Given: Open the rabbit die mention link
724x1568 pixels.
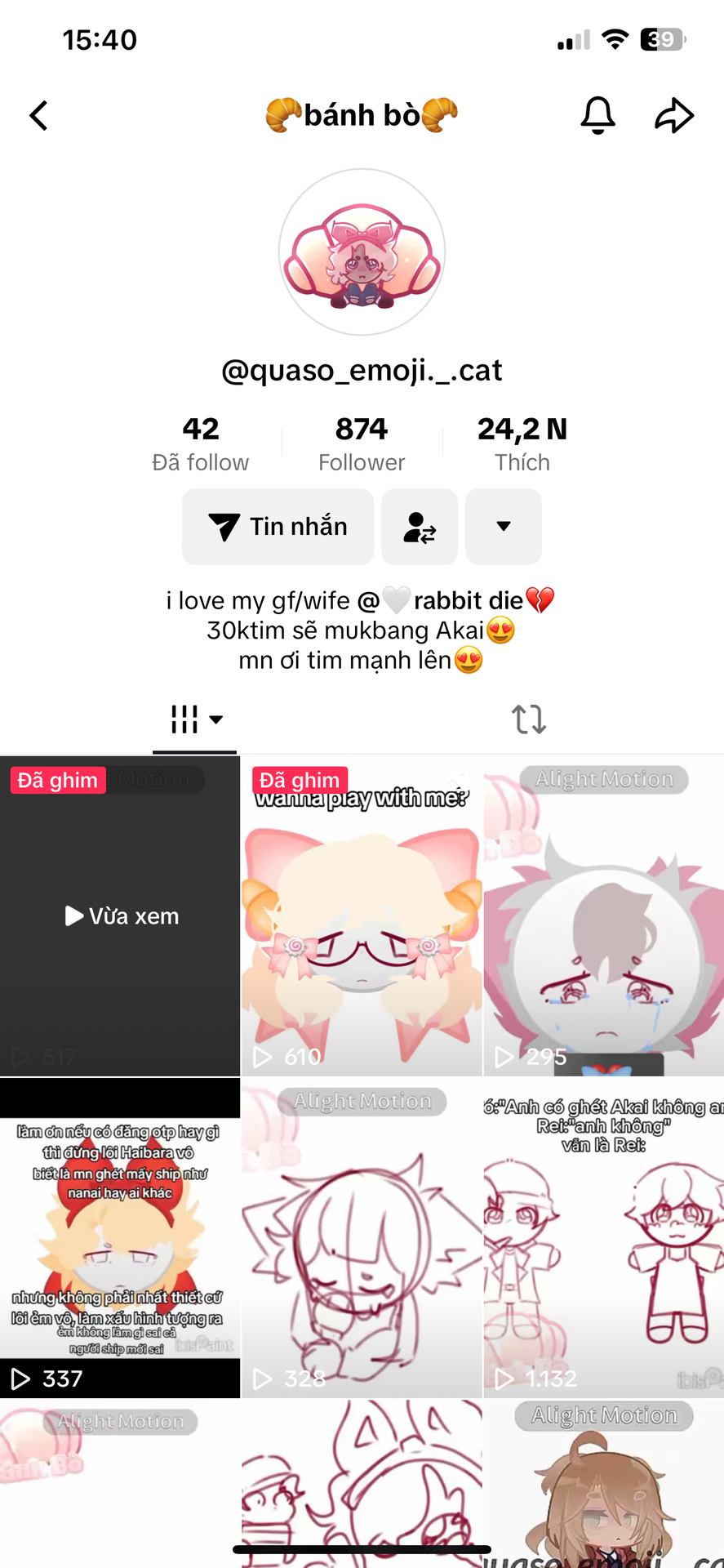Looking at the screenshot, I should [456, 601].
